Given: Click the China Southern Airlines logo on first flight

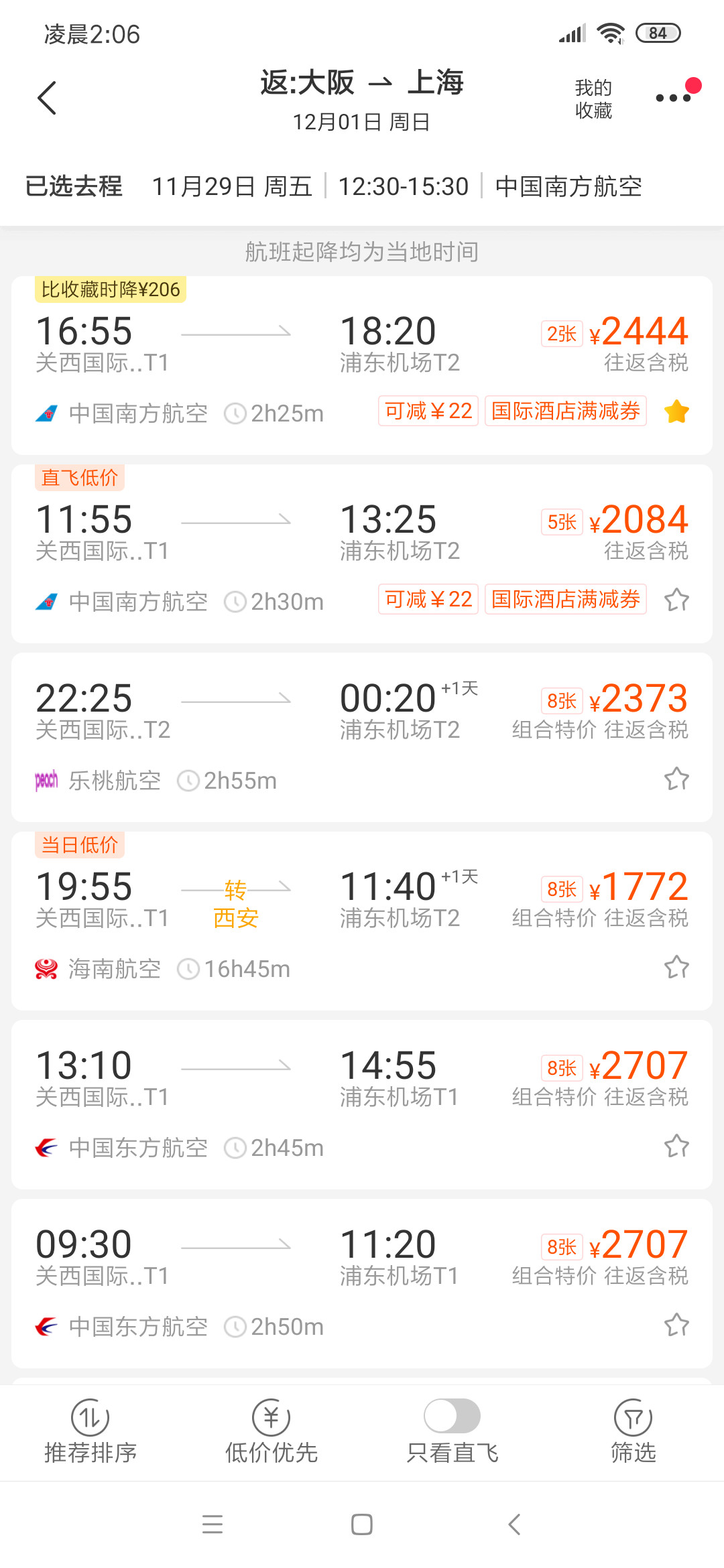Looking at the screenshot, I should pos(47,413).
